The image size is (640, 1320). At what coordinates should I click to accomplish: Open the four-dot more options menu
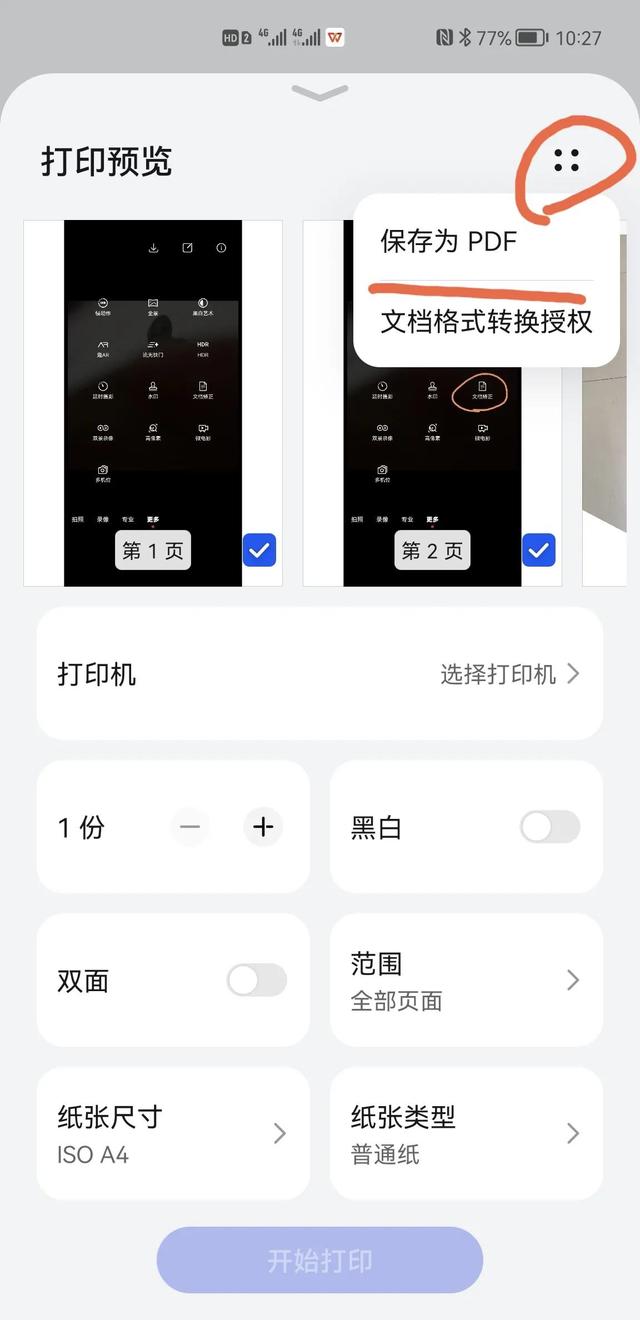[x=567, y=160]
